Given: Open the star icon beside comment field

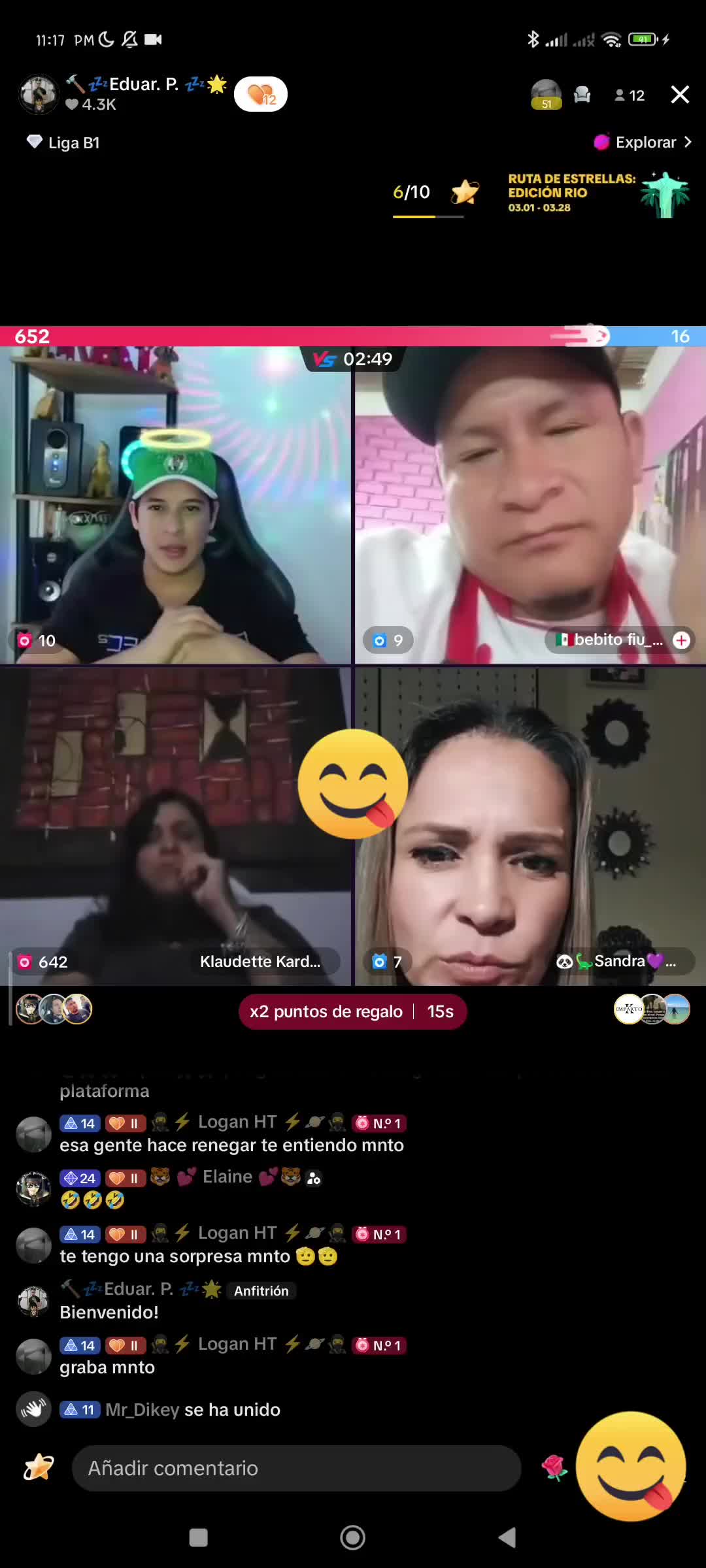Looking at the screenshot, I should click(39, 1467).
